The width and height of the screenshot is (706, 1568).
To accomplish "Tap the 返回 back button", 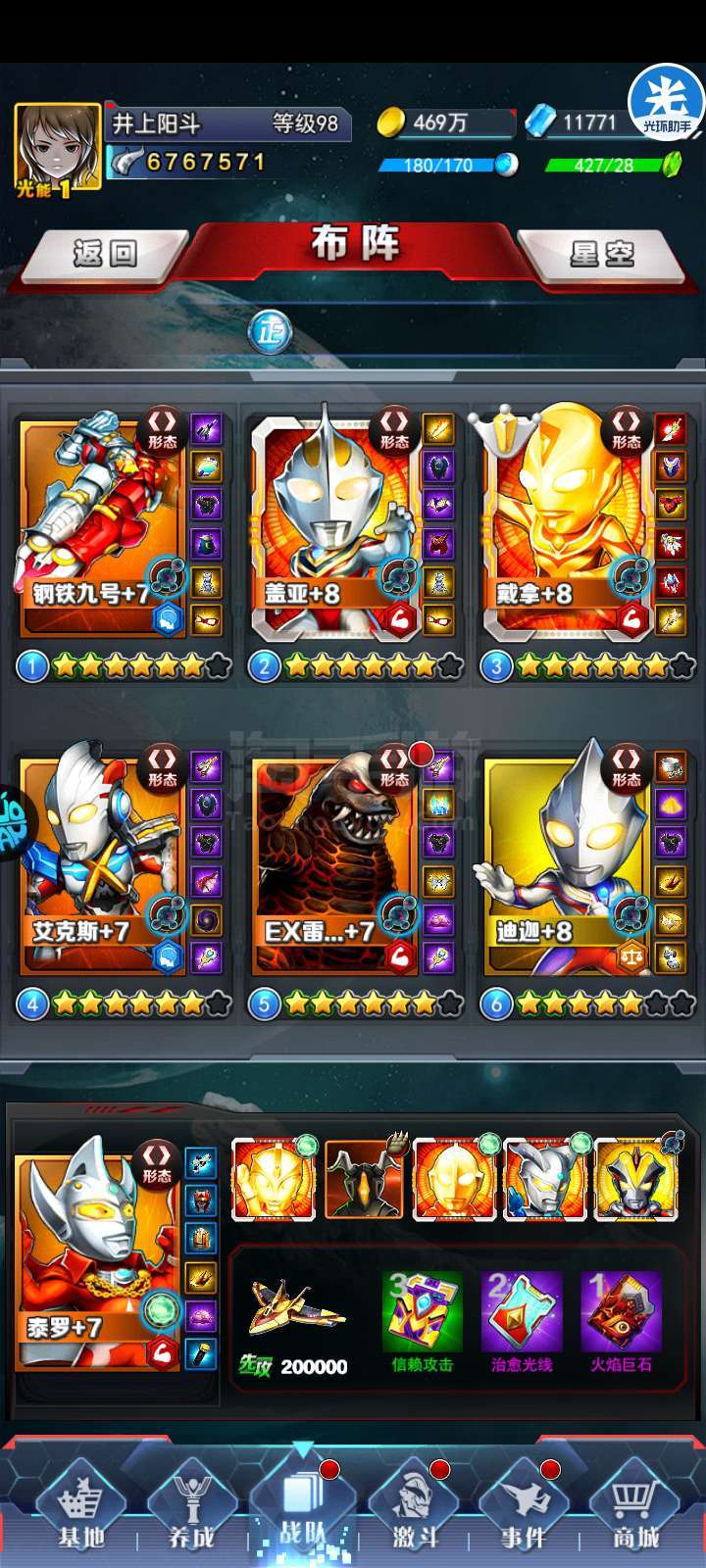I will tap(104, 254).
